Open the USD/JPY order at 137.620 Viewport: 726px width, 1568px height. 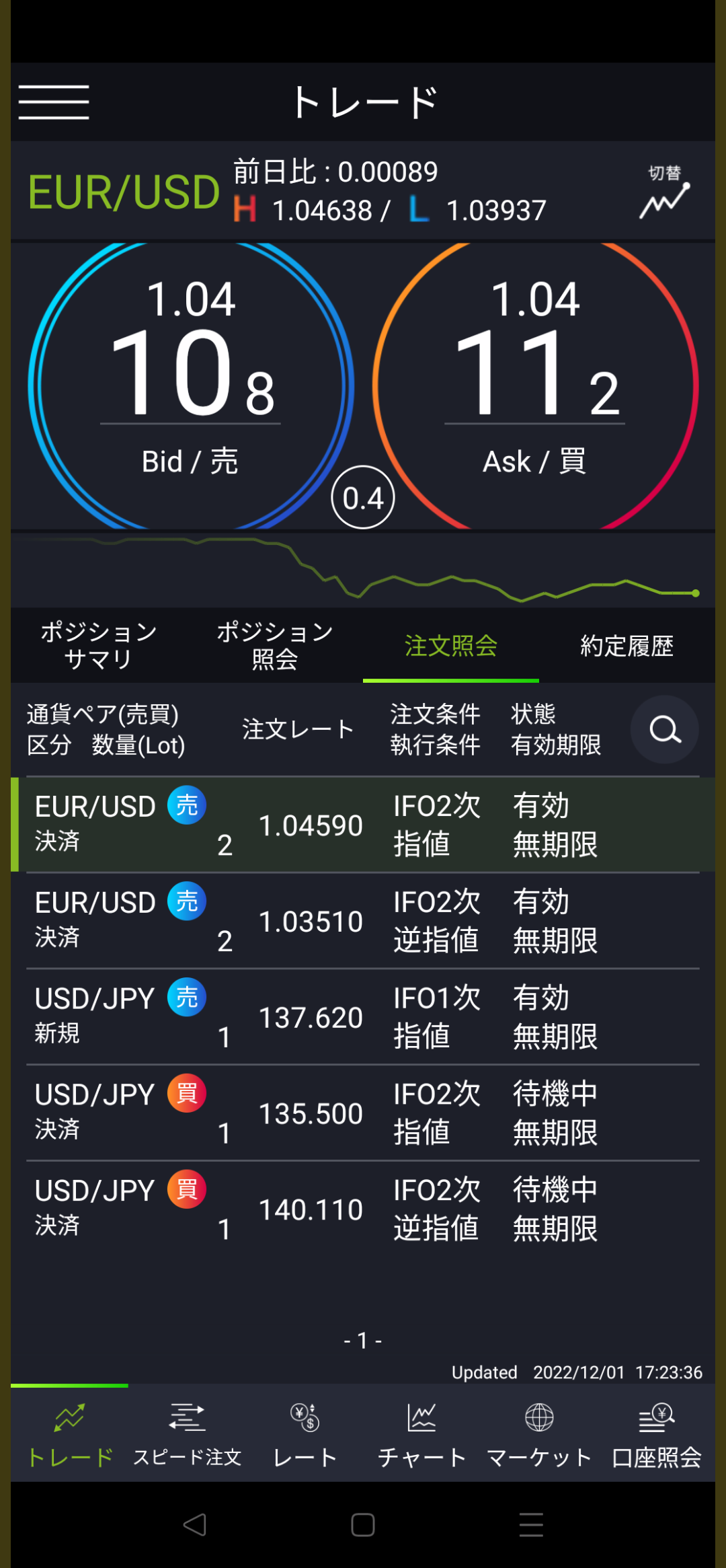click(363, 1017)
